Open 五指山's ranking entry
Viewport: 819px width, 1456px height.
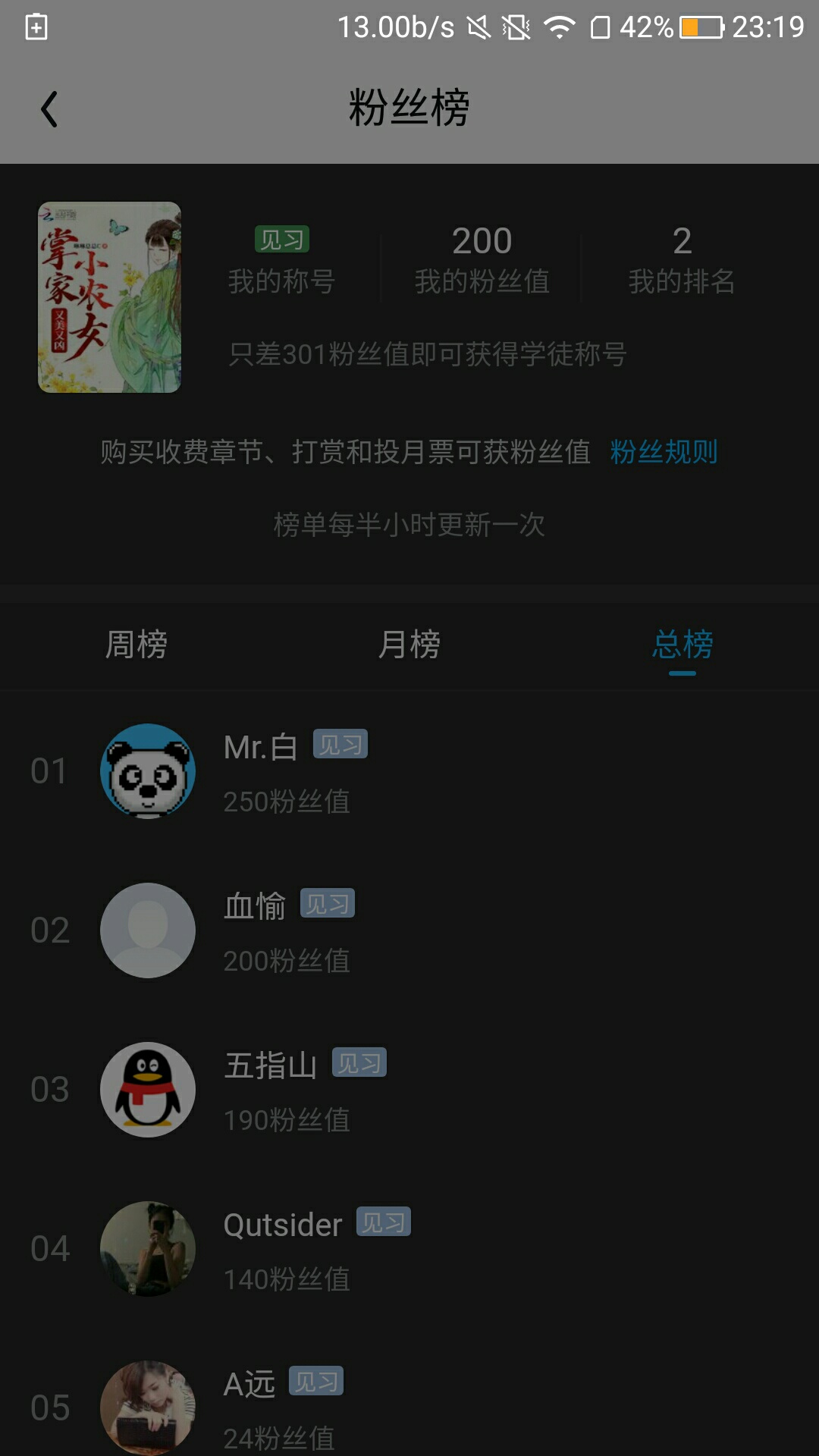(409, 1090)
